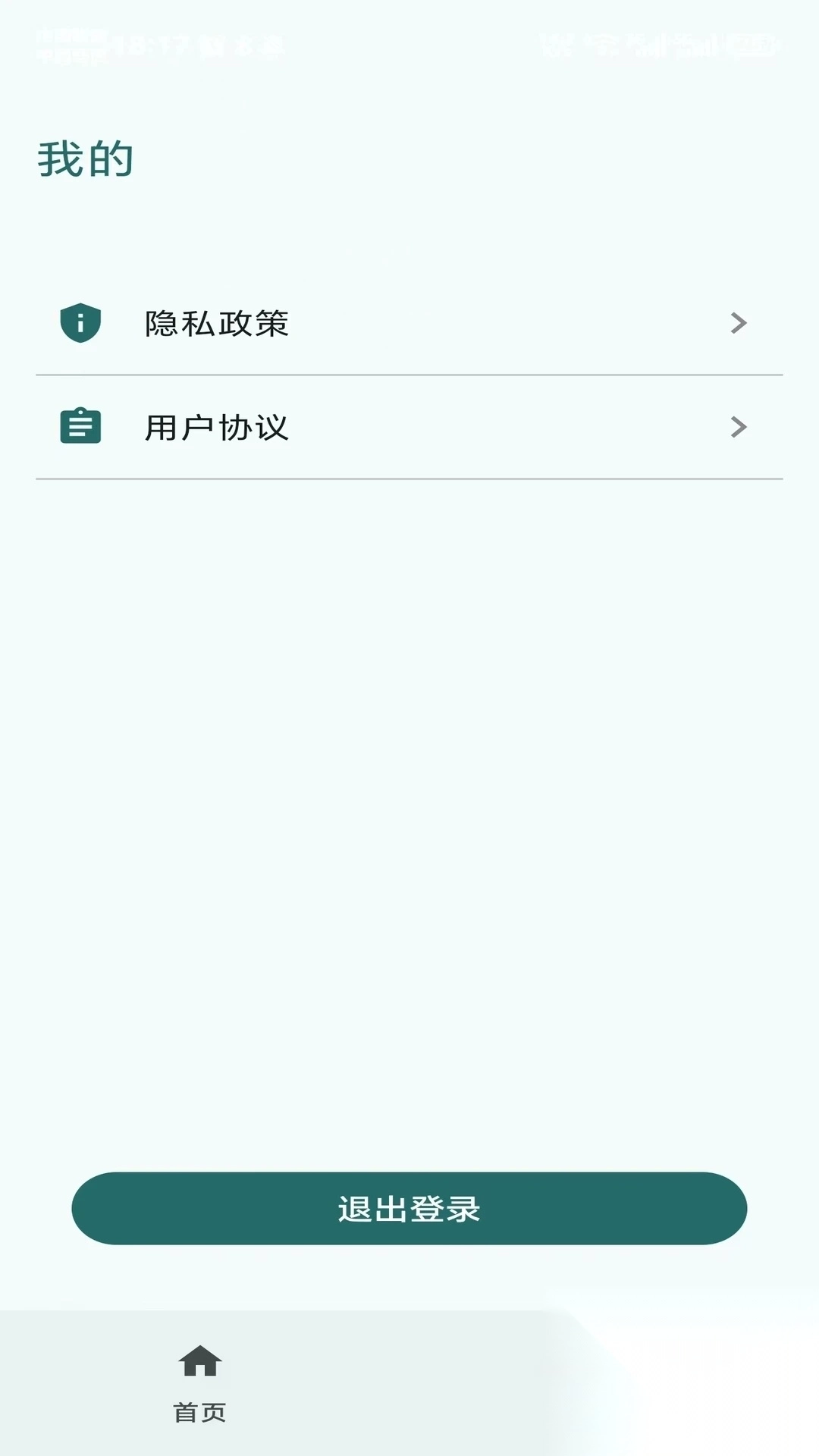
Task: Expand the 用户协议 row via its chevron
Action: 739,427
